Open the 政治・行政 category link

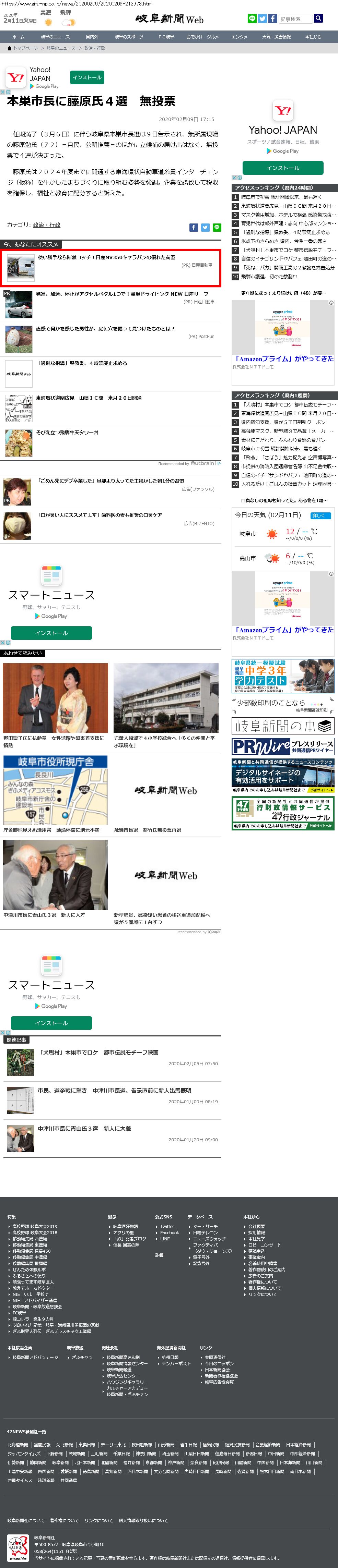pyautogui.click(x=46, y=224)
